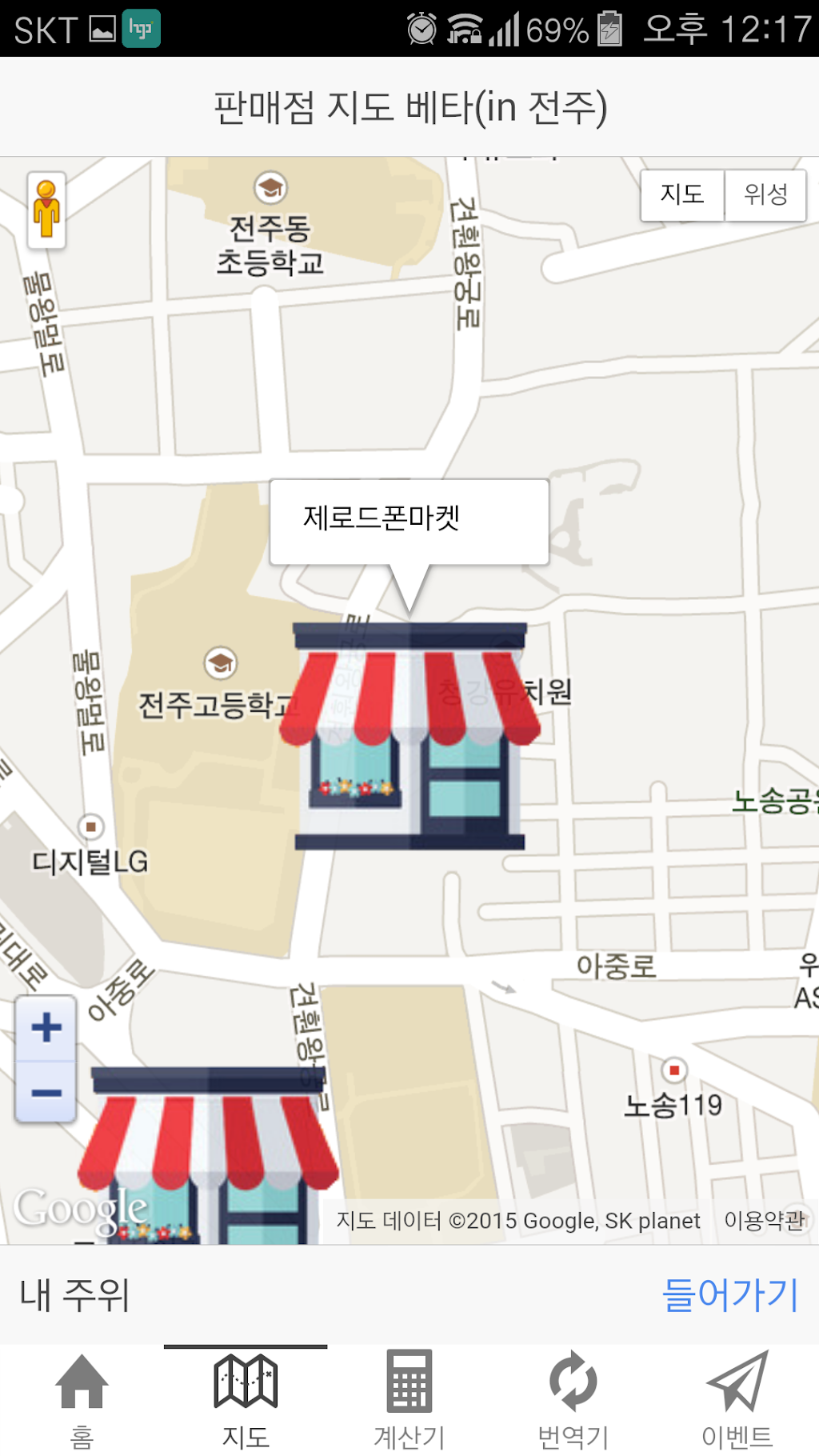Go to the 홈 tab
The image size is (819, 1456).
pos(82,1400)
